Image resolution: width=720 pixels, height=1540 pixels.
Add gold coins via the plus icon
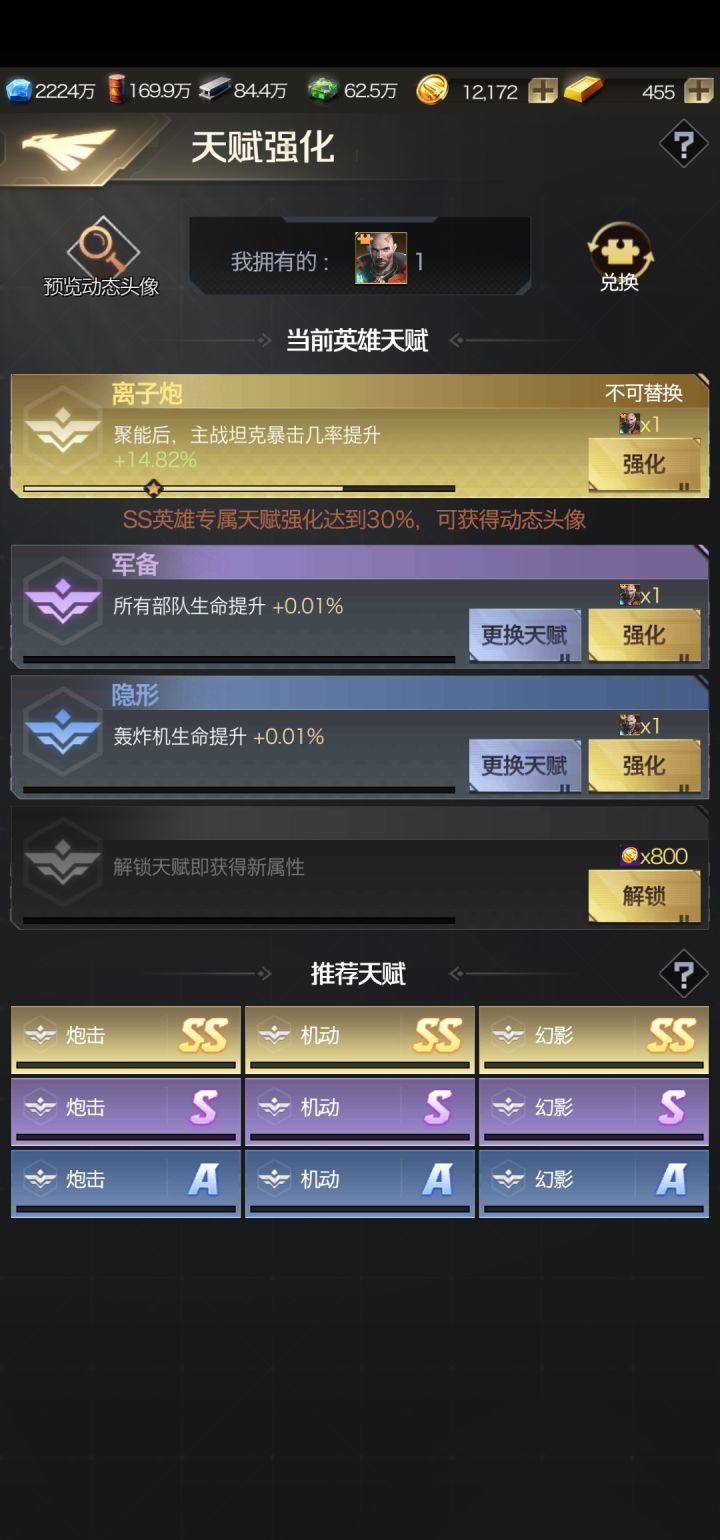coord(542,91)
